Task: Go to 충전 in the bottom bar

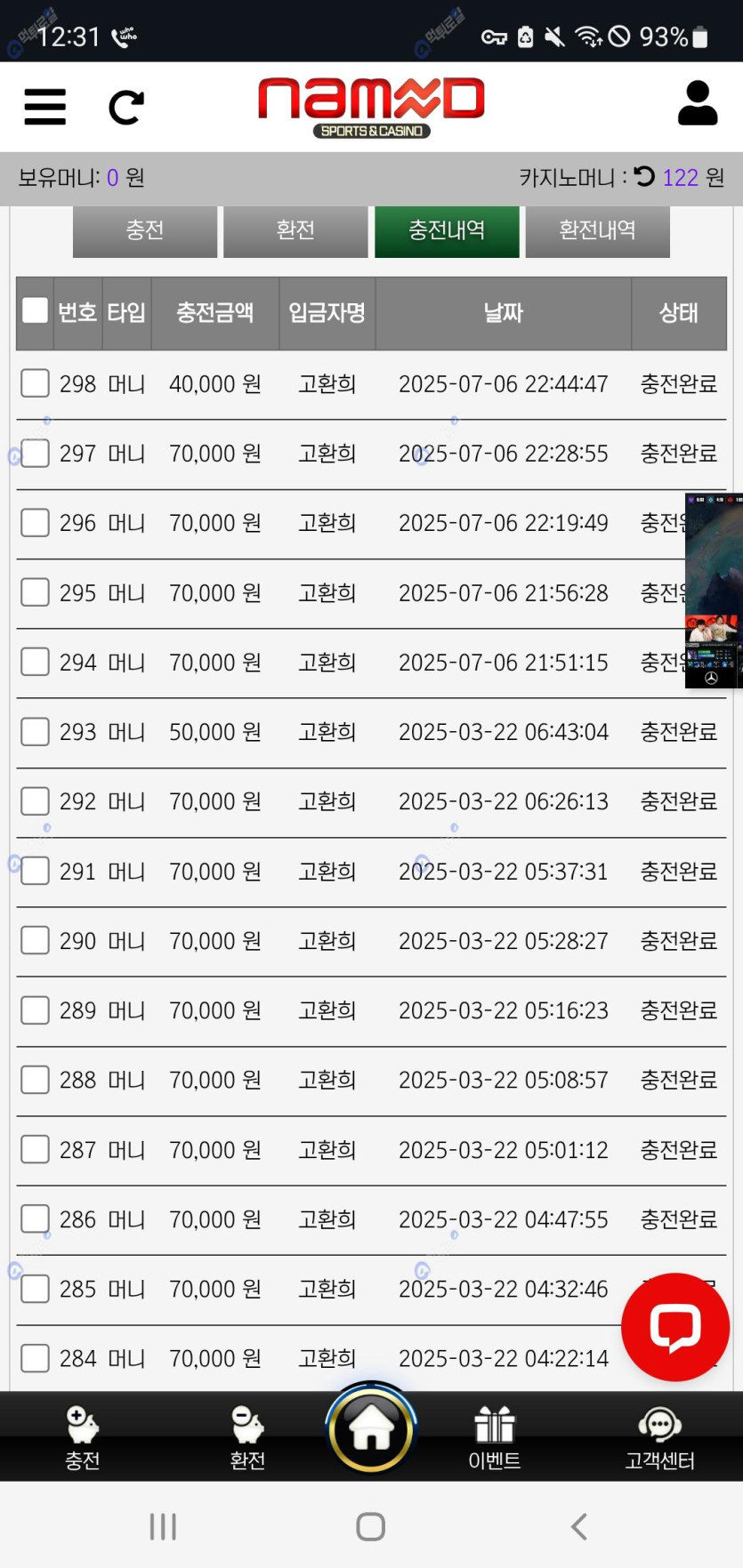Action: (x=82, y=1436)
